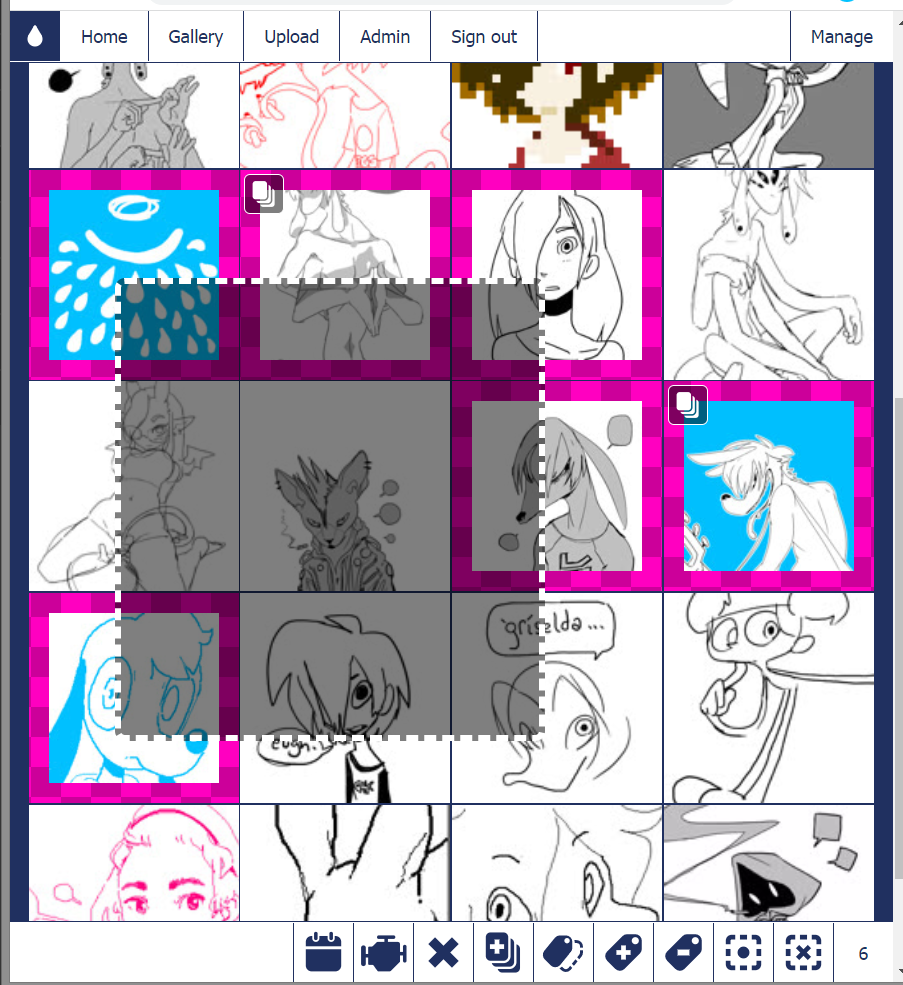Sign out of the account

click(x=484, y=37)
